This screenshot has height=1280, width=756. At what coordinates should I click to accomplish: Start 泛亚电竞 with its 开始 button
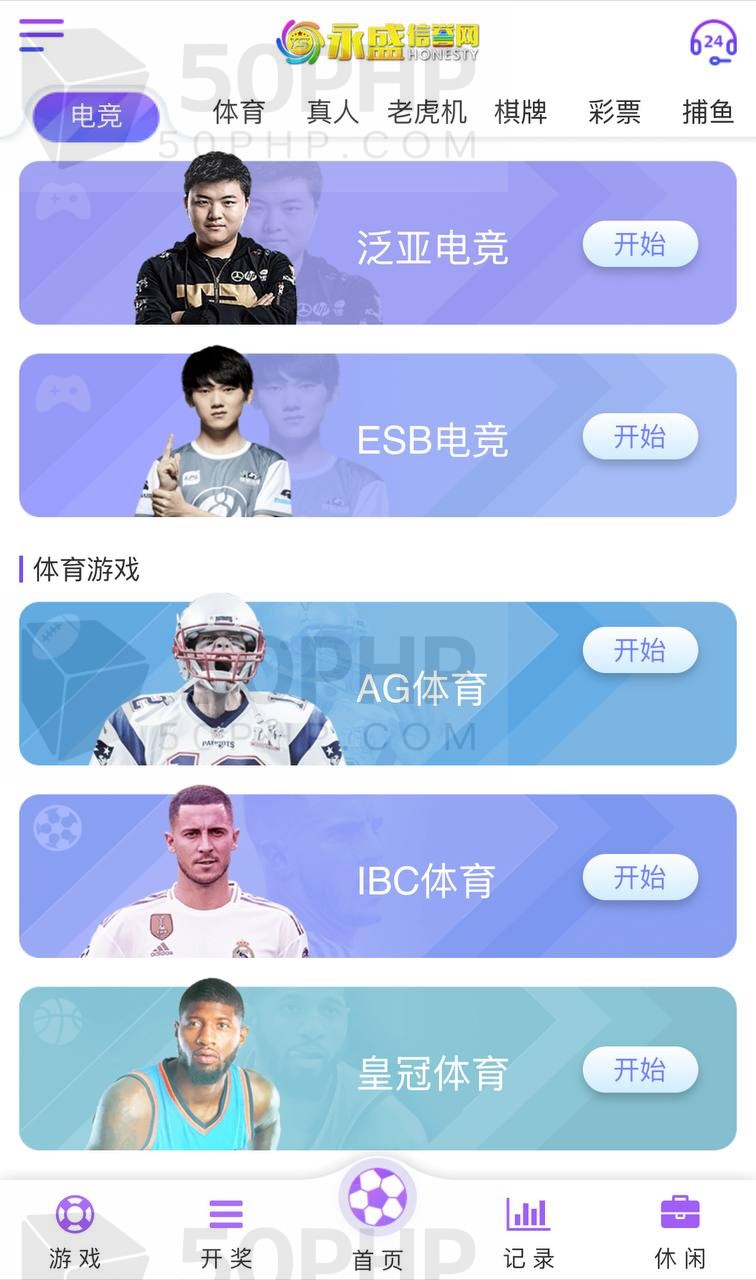click(x=640, y=244)
